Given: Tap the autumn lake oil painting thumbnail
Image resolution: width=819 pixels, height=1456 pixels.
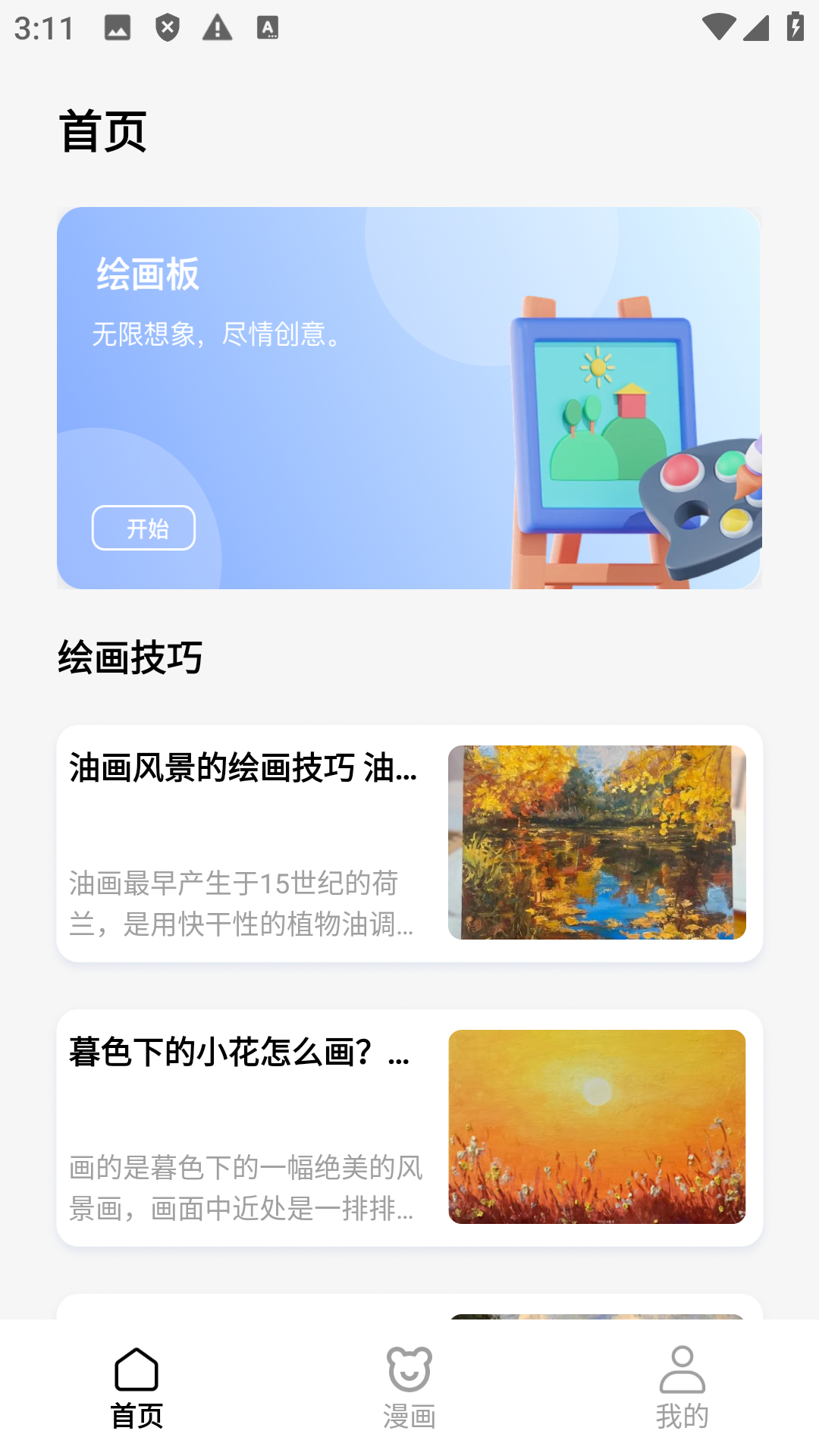Looking at the screenshot, I should coord(599,842).
